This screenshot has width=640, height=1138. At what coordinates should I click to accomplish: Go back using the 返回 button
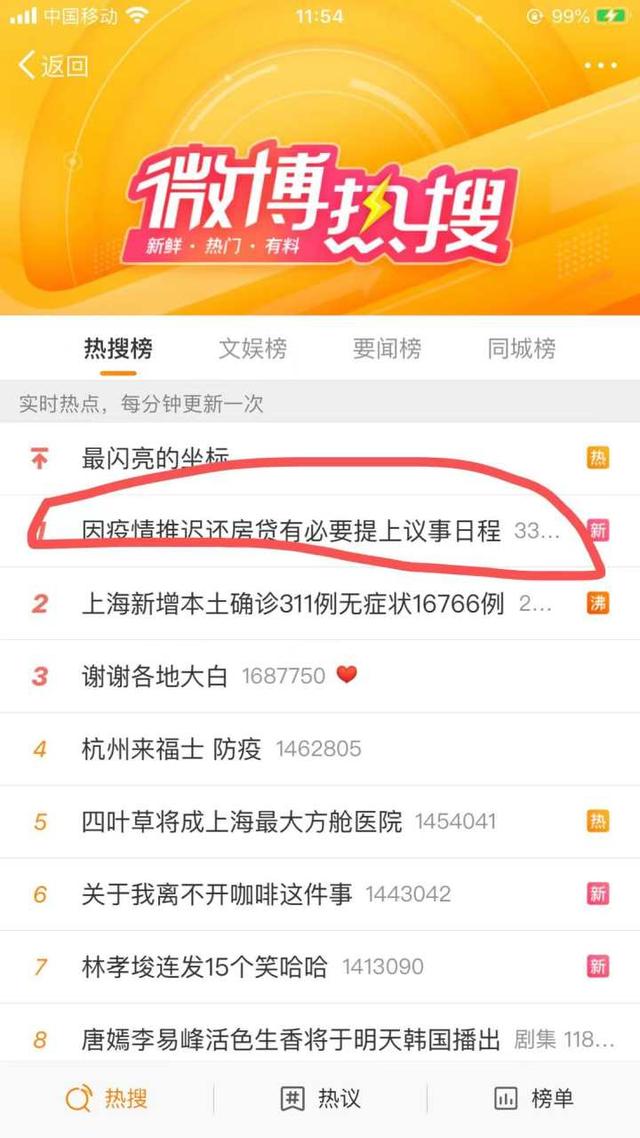click(53, 66)
